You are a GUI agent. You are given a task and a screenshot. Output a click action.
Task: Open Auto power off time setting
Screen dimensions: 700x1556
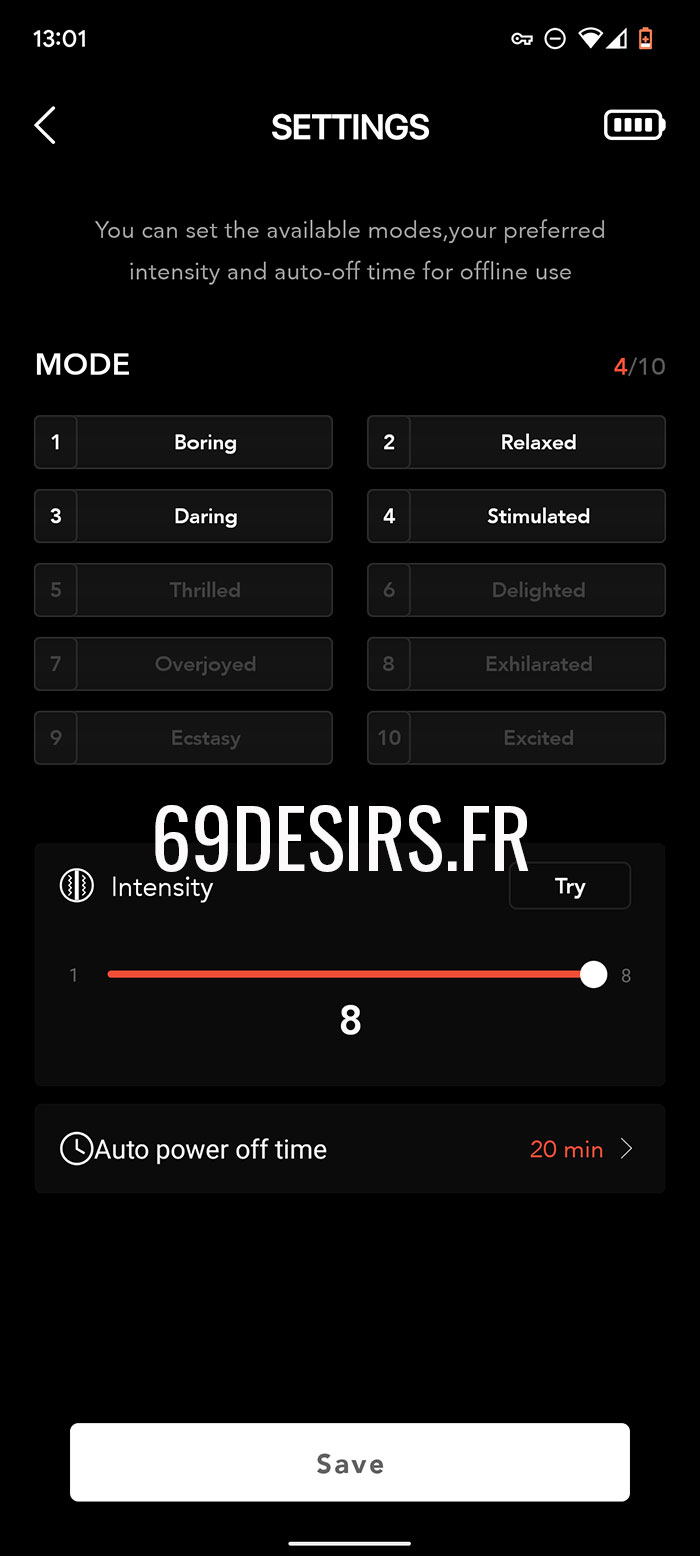pyautogui.click(x=350, y=1149)
